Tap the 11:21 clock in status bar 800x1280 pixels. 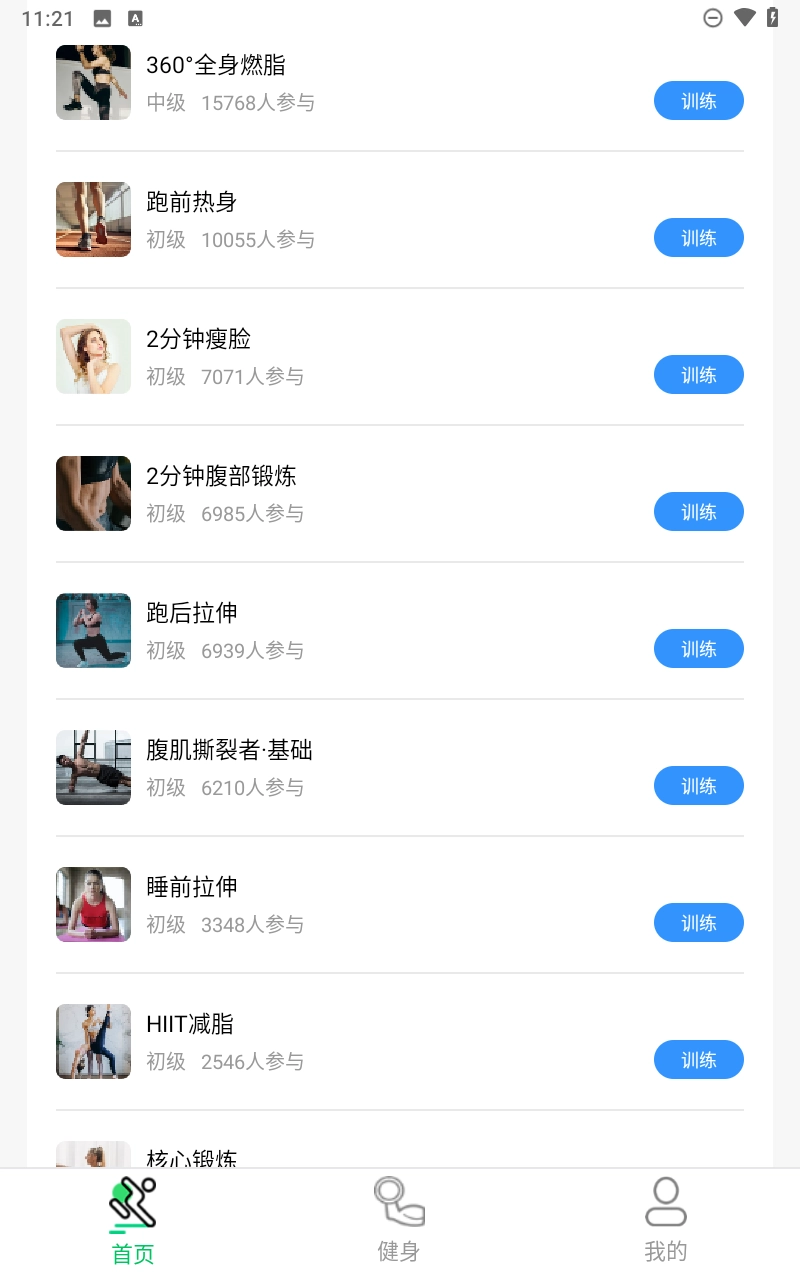tap(49, 17)
